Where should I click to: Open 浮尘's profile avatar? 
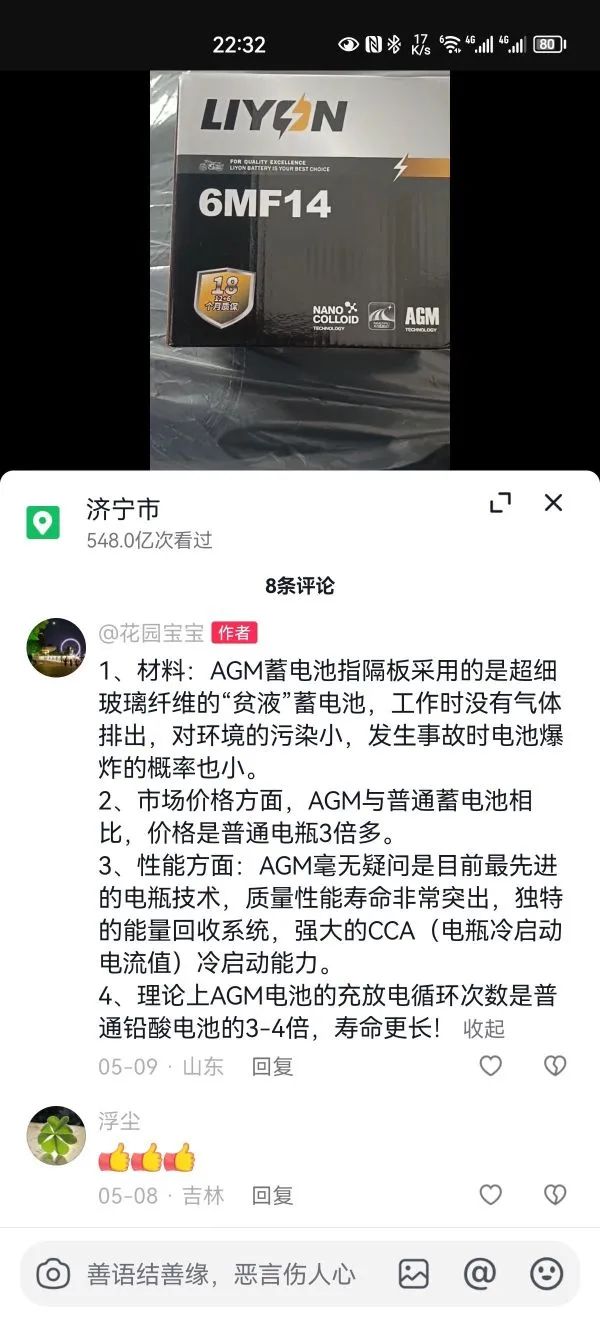pyautogui.click(x=56, y=1135)
